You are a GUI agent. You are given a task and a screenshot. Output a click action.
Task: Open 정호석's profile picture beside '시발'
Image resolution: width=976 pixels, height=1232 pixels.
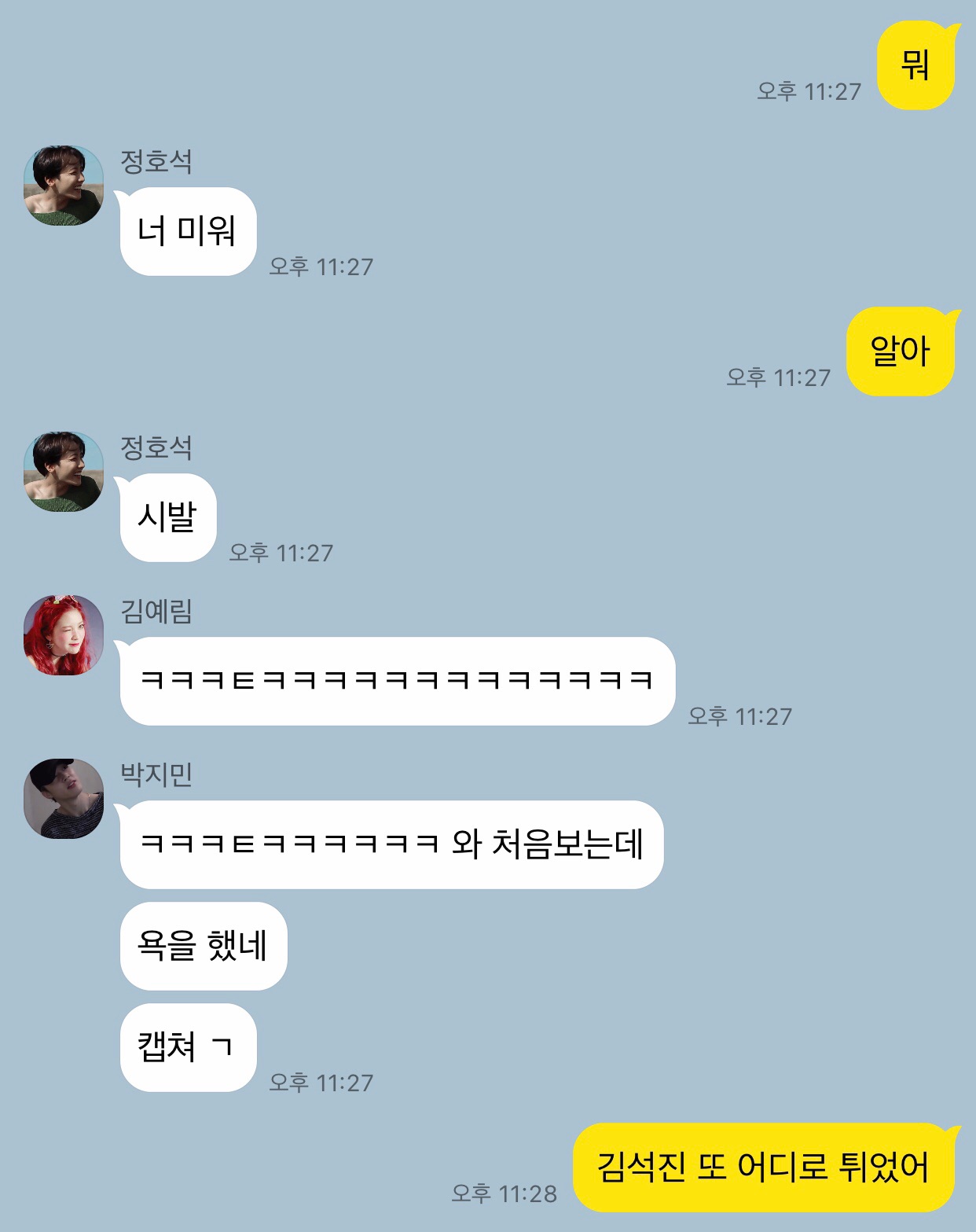click(x=64, y=472)
